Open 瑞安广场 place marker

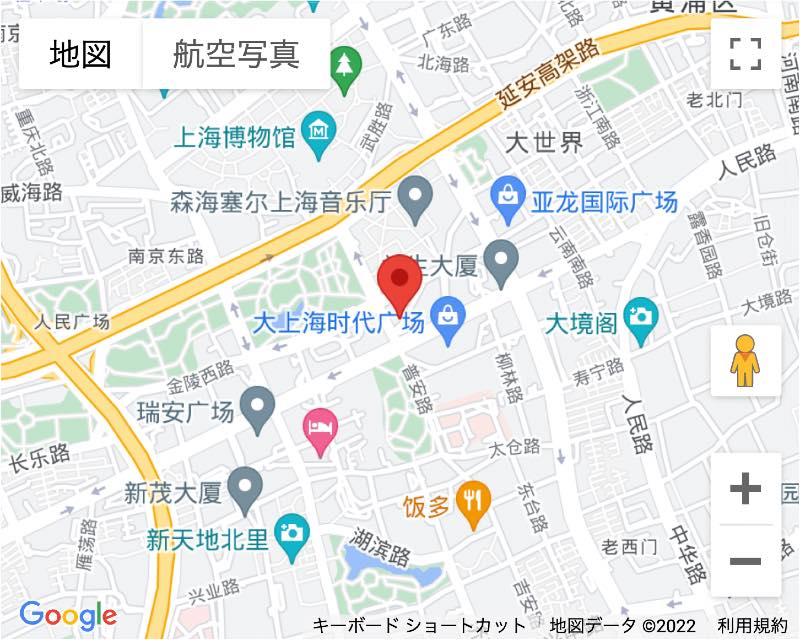[260, 408]
